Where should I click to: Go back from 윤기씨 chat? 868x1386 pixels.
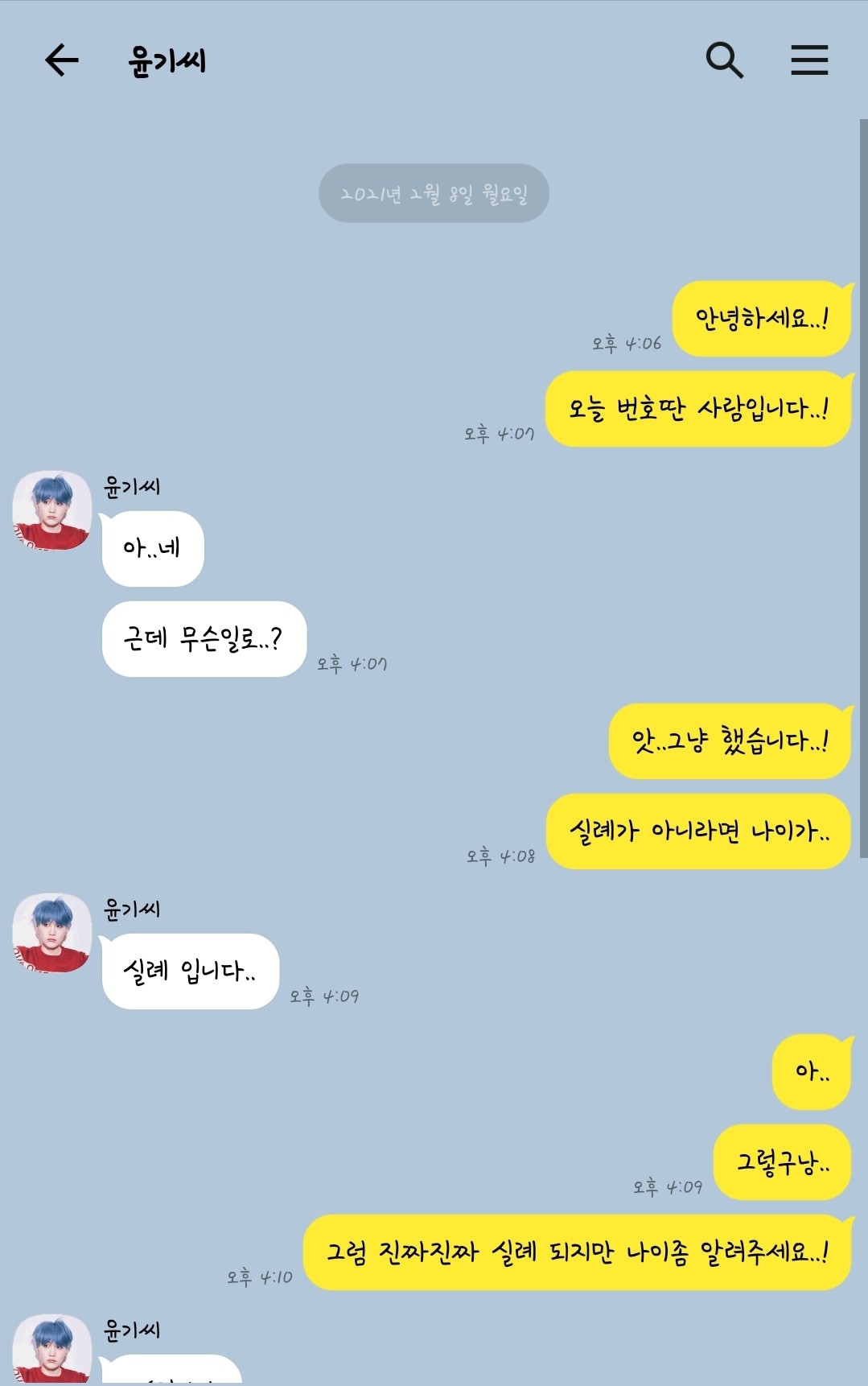tap(61, 60)
